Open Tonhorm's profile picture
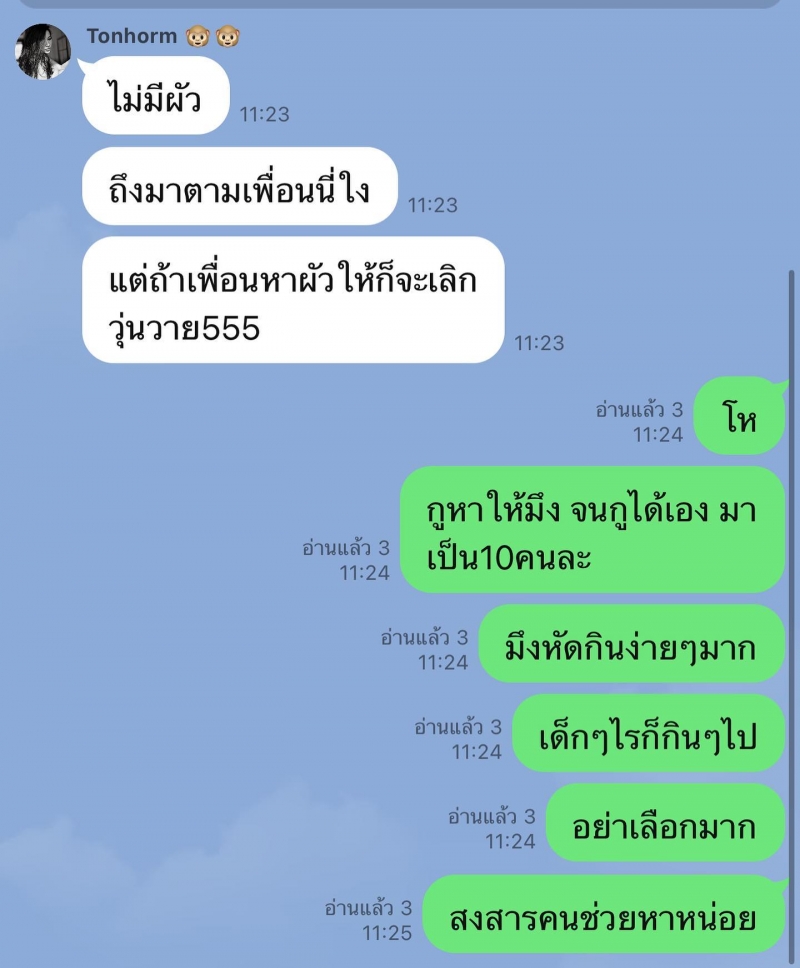This screenshot has width=800, height=968. click(x=43, y=51)
